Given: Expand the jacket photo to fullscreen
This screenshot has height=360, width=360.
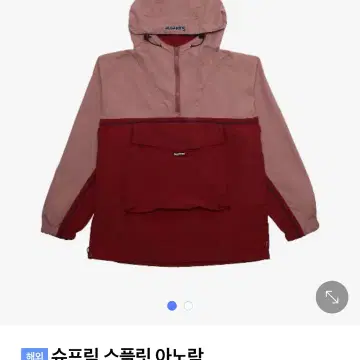Looking at the screenshot, I should pos(332,297).
